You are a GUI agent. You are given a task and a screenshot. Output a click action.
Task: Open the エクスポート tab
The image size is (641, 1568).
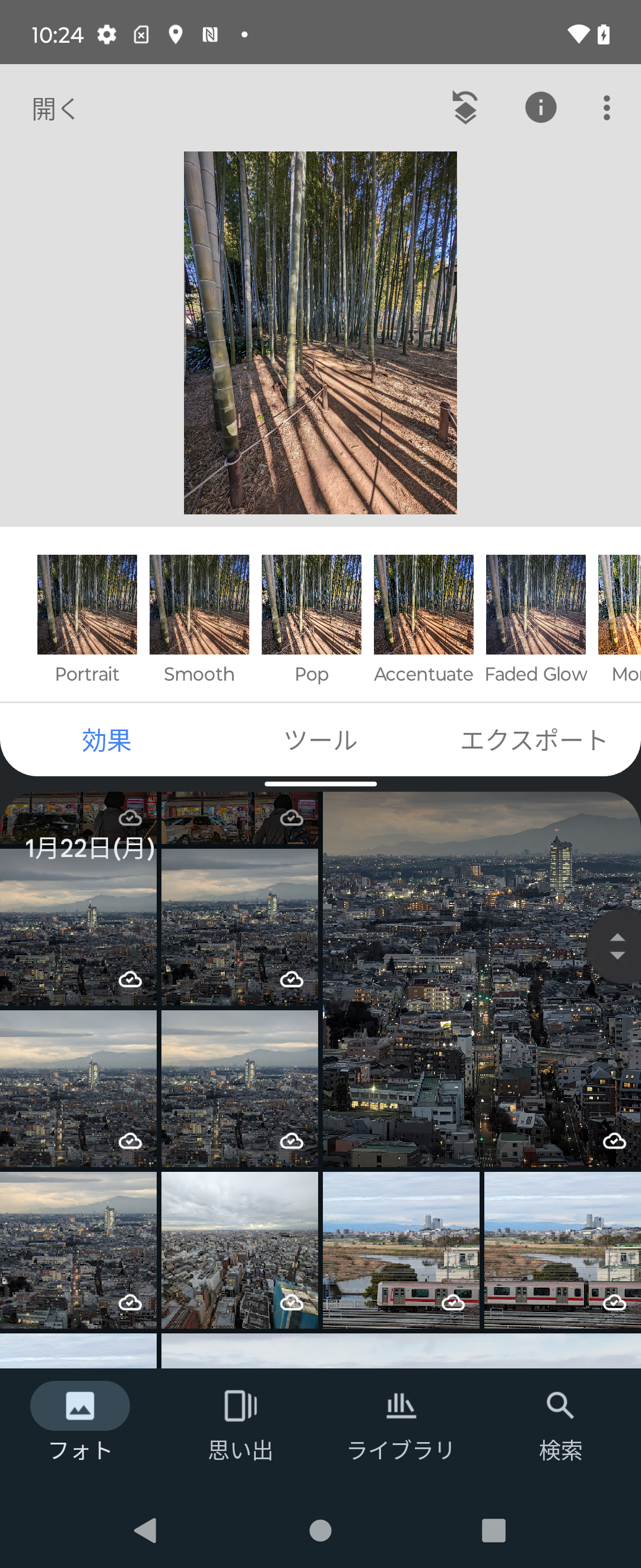coord(534,740)
